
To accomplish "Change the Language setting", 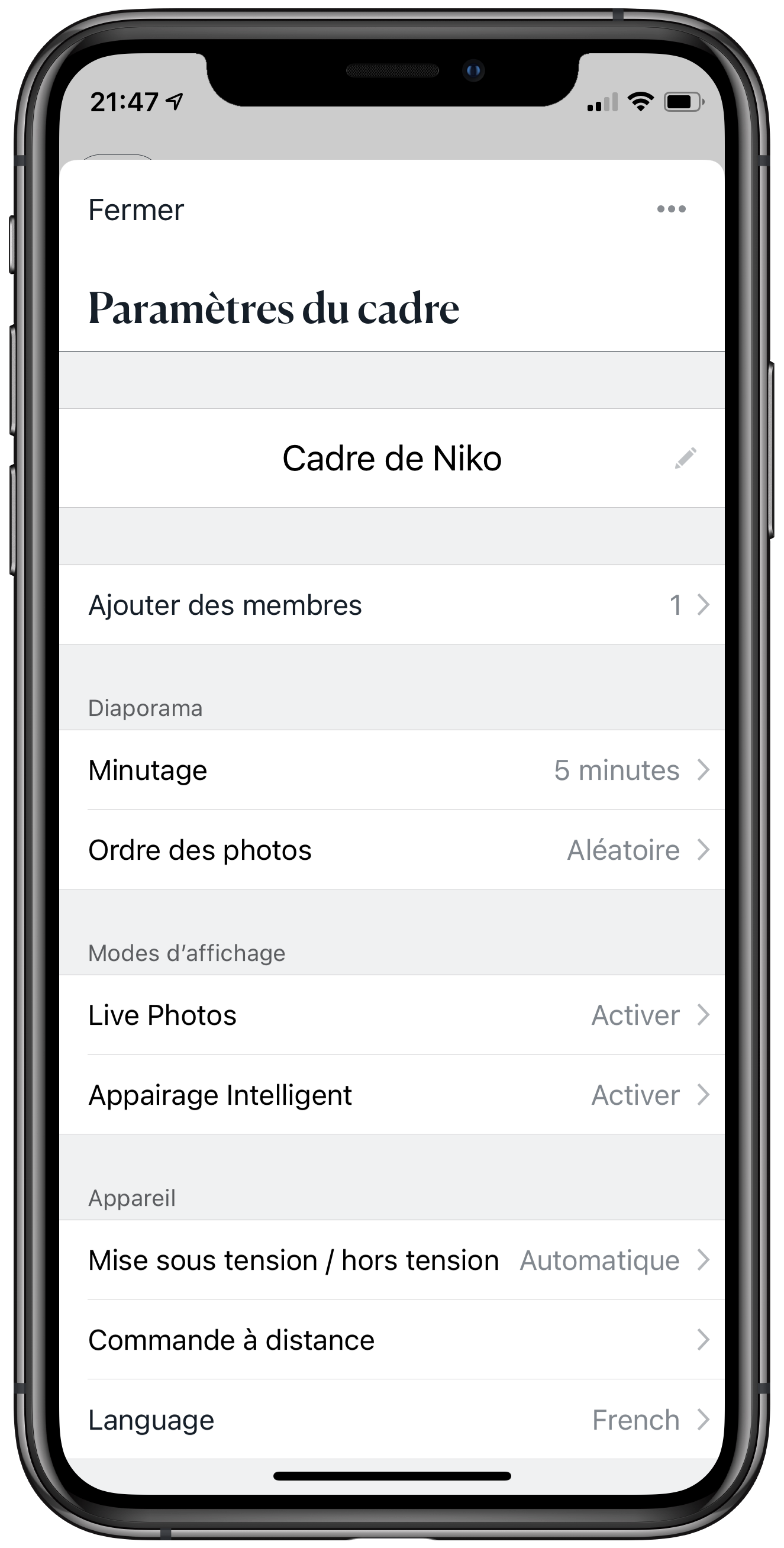I will 392,1420.
